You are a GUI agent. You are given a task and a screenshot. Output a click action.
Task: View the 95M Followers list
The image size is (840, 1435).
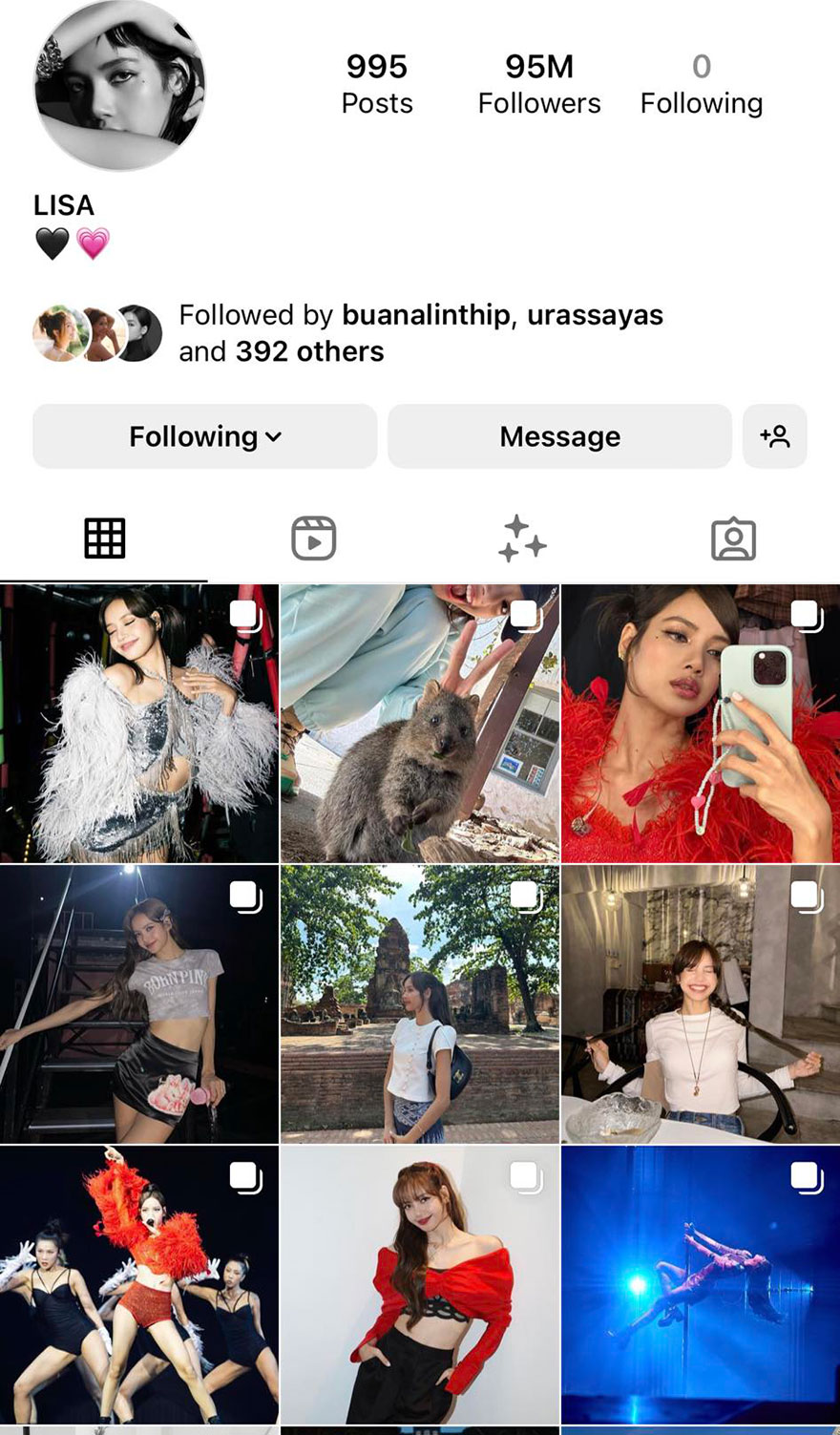tap(539, 84)
